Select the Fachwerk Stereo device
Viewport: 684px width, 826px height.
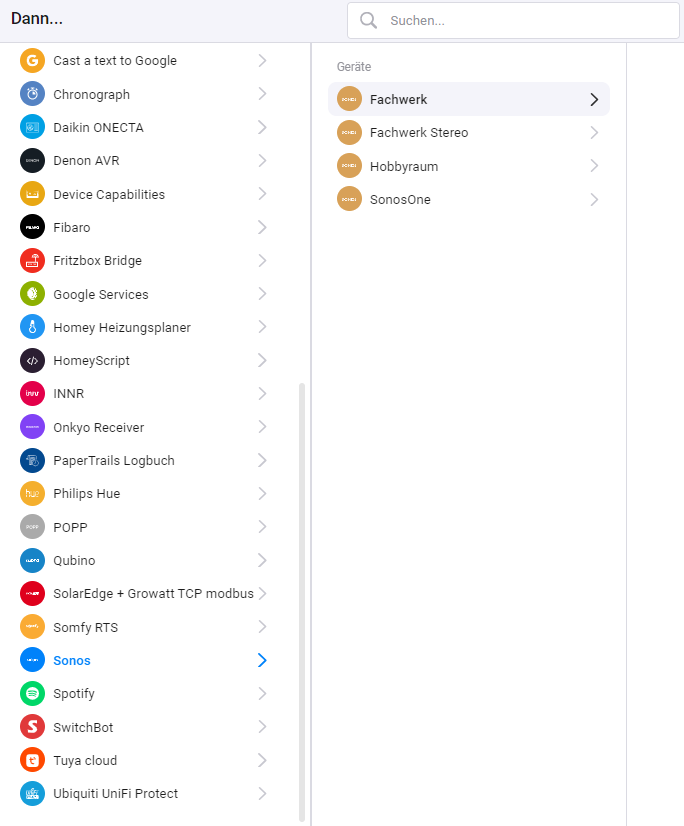coord(468,132)
